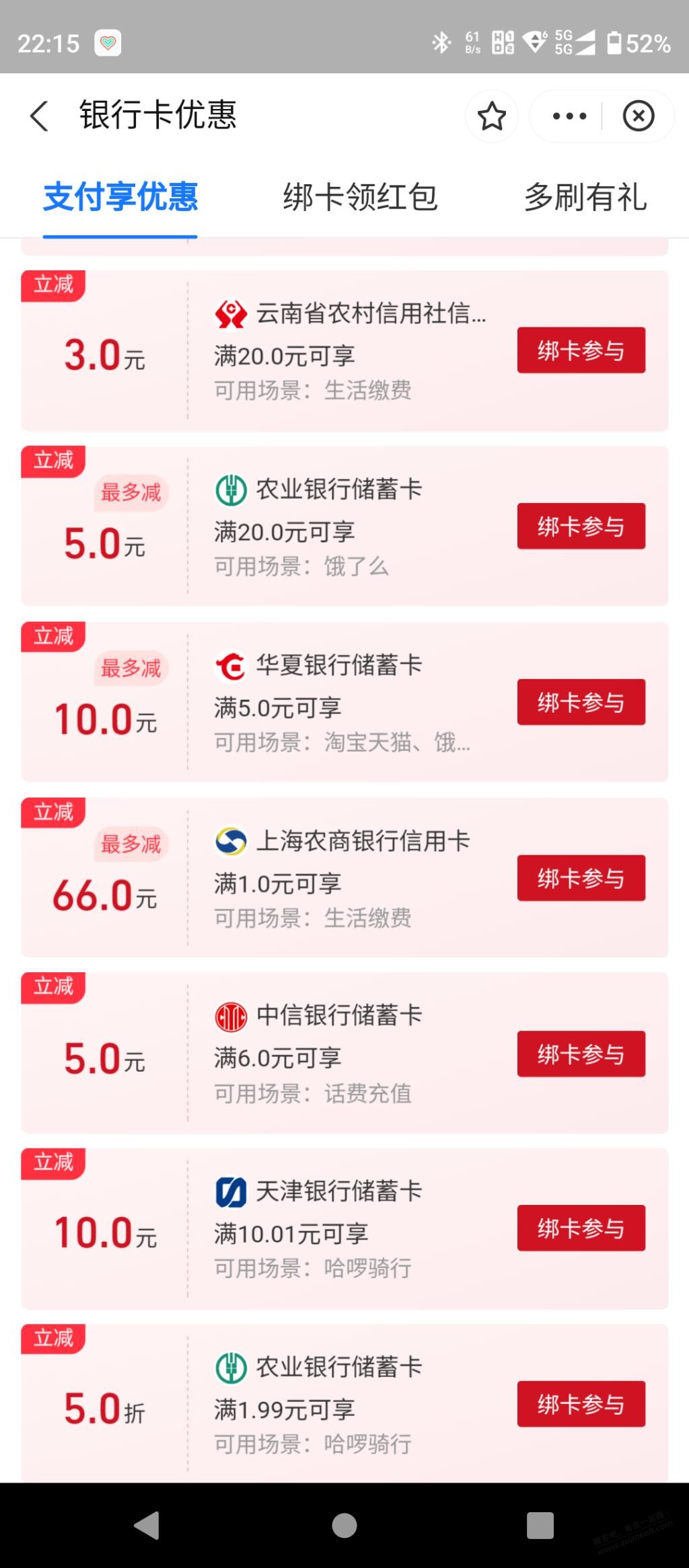Tap 绑卡参与 for 天津银行储蓄卡

[x=581, y=1228]
